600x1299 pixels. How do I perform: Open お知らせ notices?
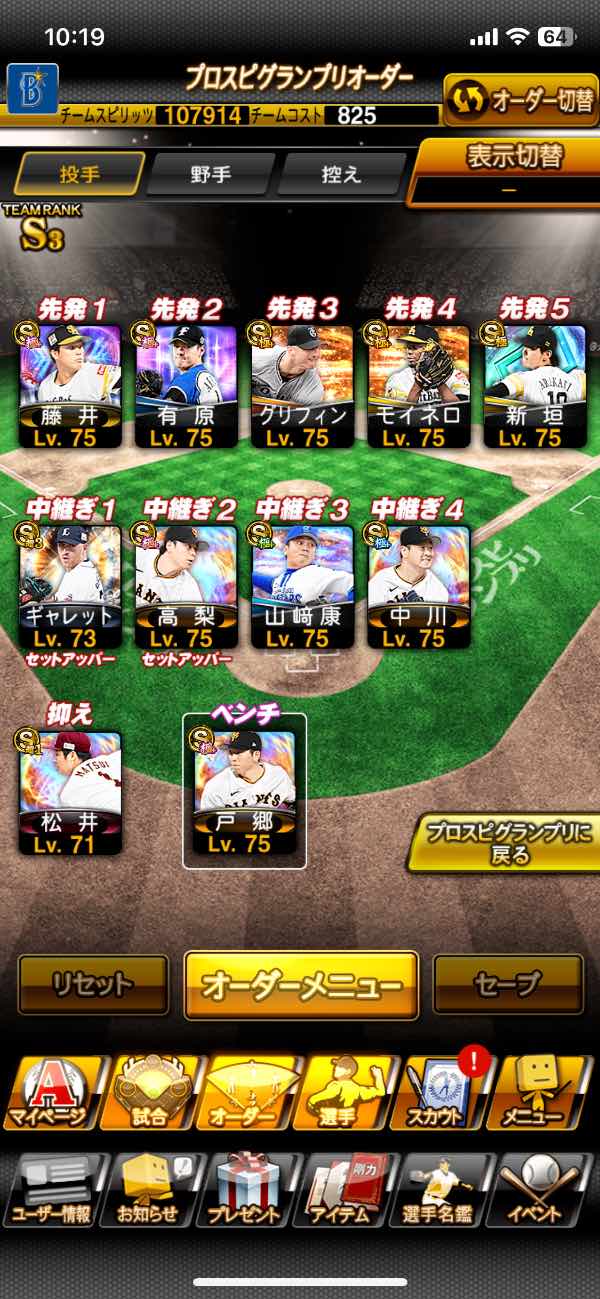152,1190
